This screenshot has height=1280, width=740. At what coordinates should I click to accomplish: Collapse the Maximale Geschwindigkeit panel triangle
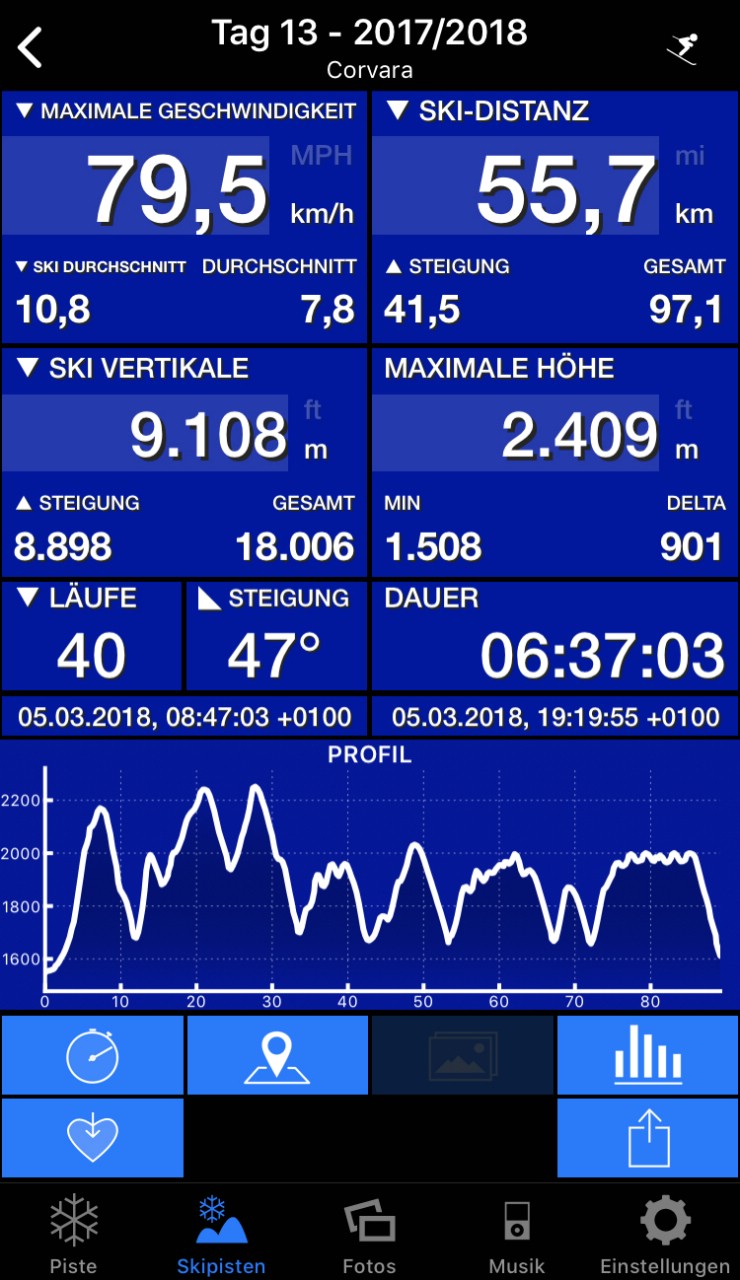click(x=22, y=112)
